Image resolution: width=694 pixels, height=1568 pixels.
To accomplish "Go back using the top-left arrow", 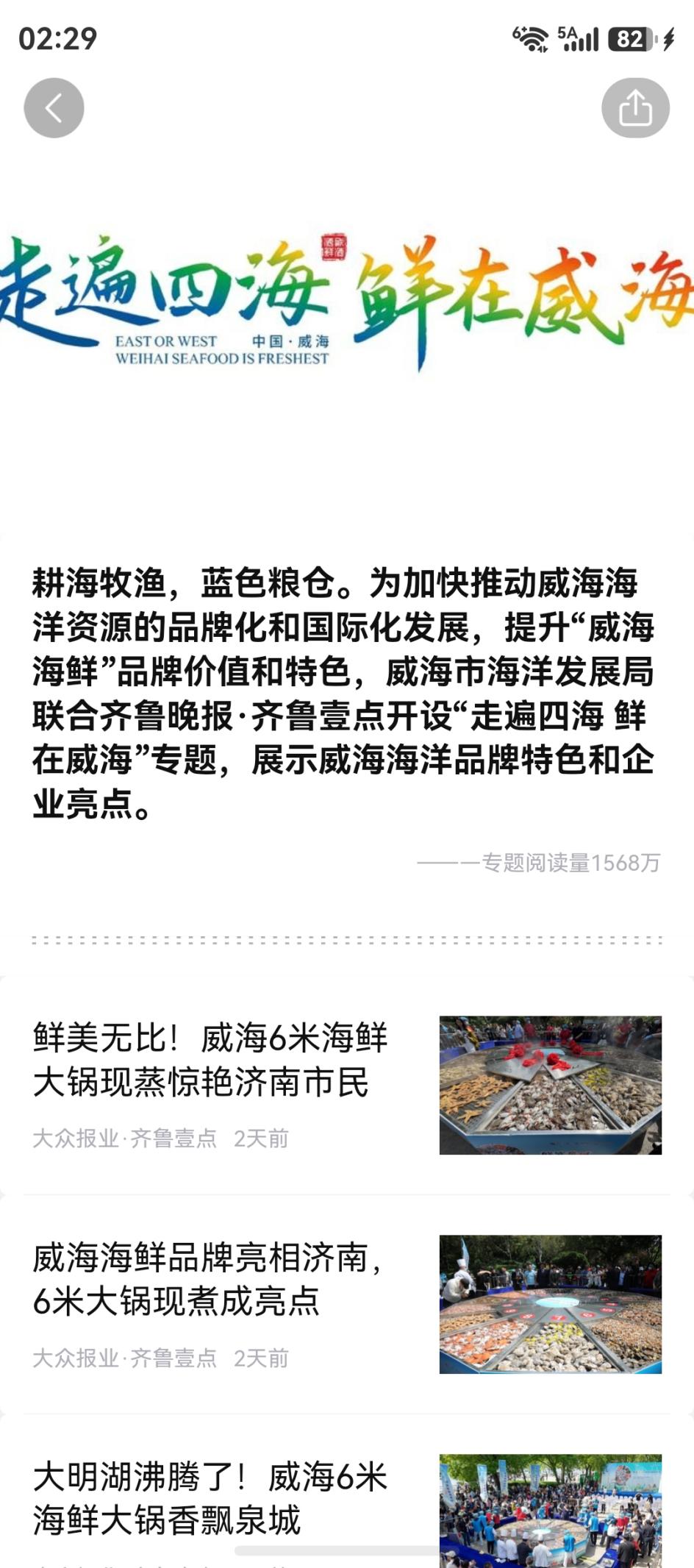I will tap(54, 108).
